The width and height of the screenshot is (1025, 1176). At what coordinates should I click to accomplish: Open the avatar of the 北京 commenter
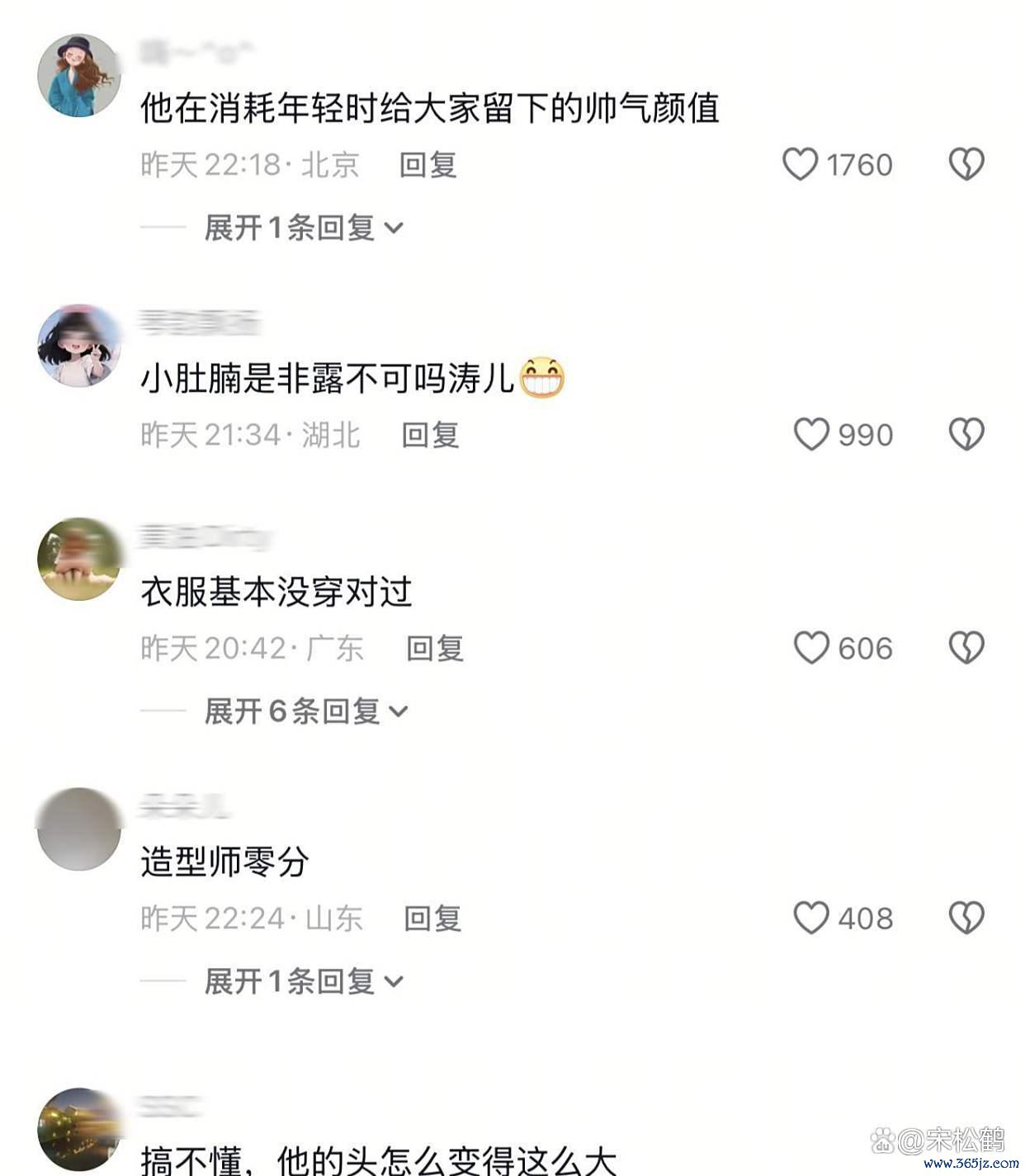point(79,75)
